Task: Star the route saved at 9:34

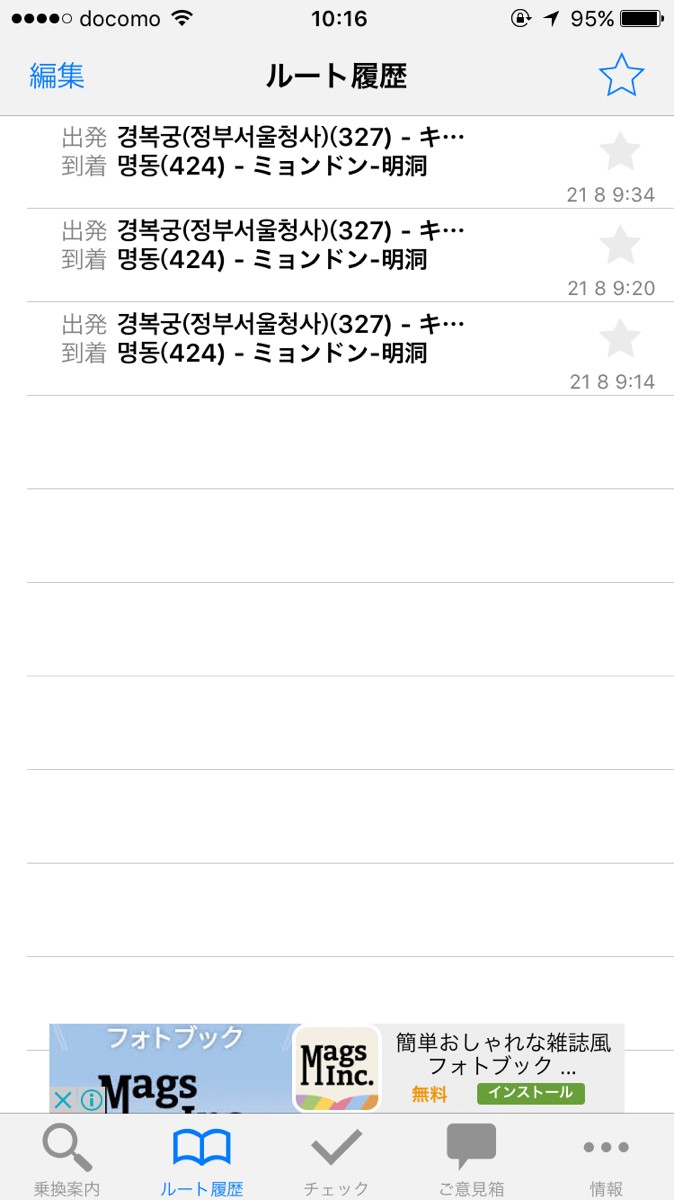Action: pyautogui.click(x=620, y=152)
